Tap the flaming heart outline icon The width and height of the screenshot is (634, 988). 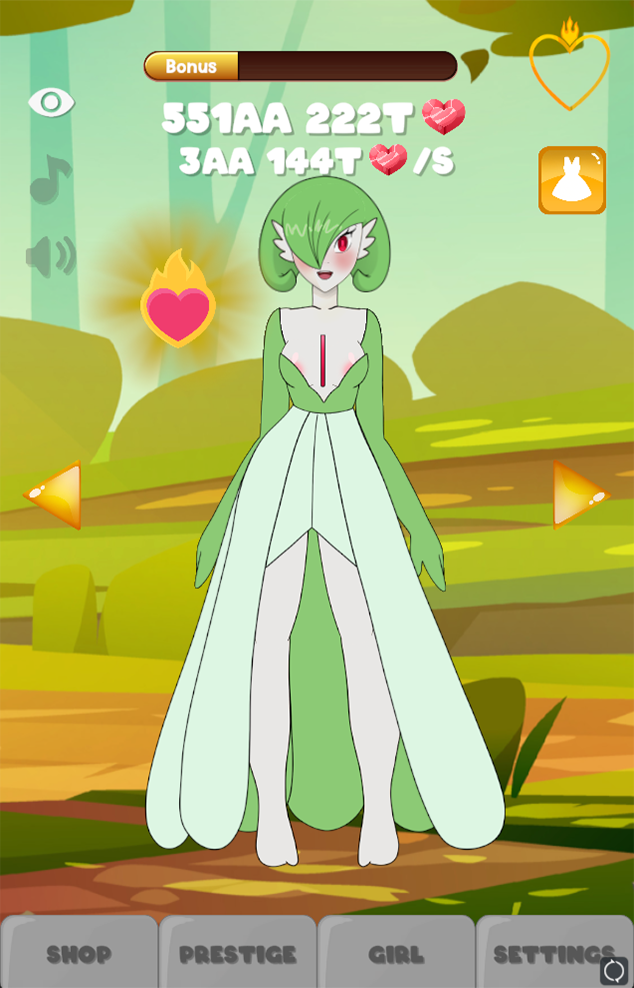(569, 66)
